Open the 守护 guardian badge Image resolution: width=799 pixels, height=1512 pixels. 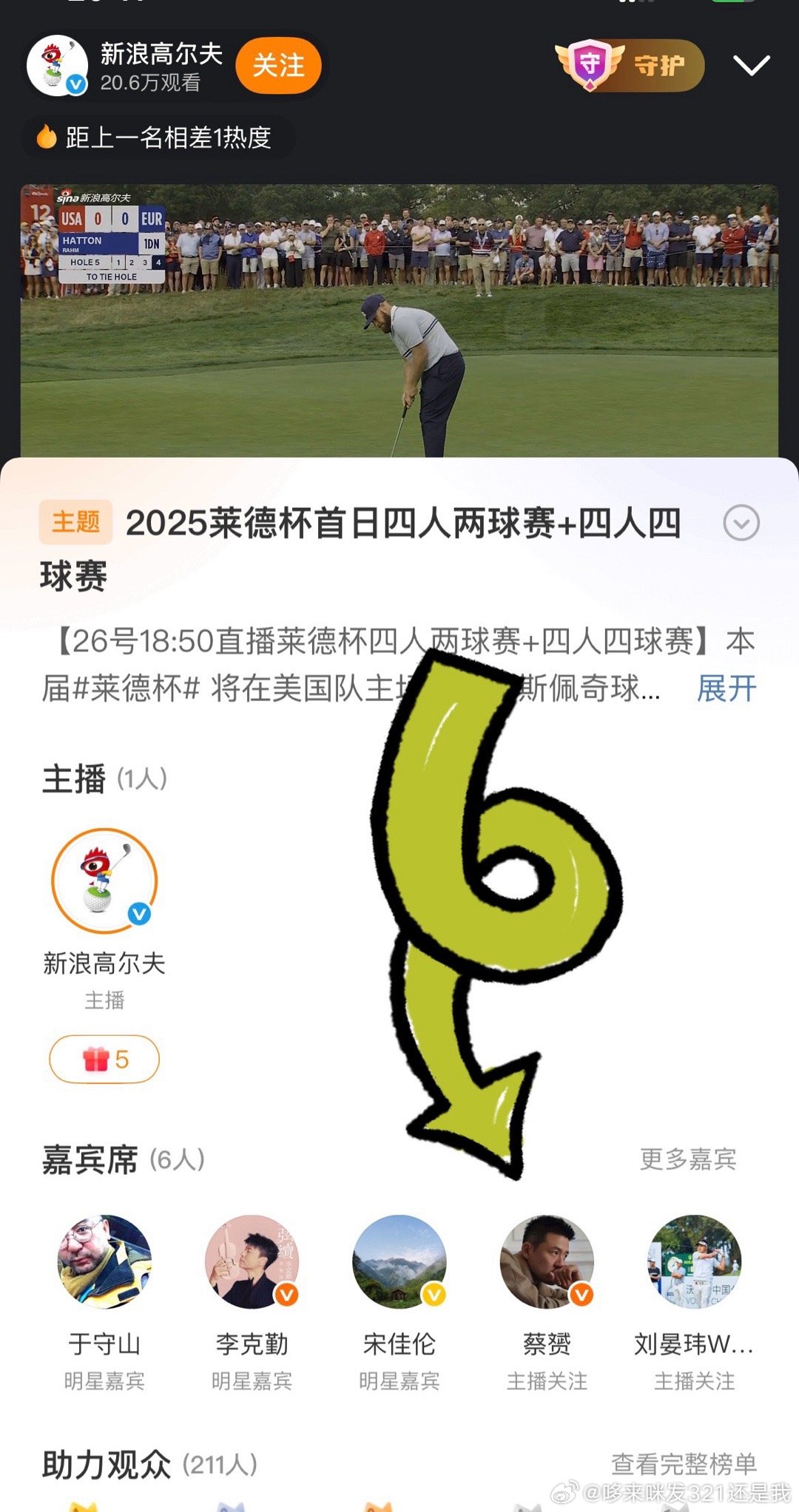(629, 65)
